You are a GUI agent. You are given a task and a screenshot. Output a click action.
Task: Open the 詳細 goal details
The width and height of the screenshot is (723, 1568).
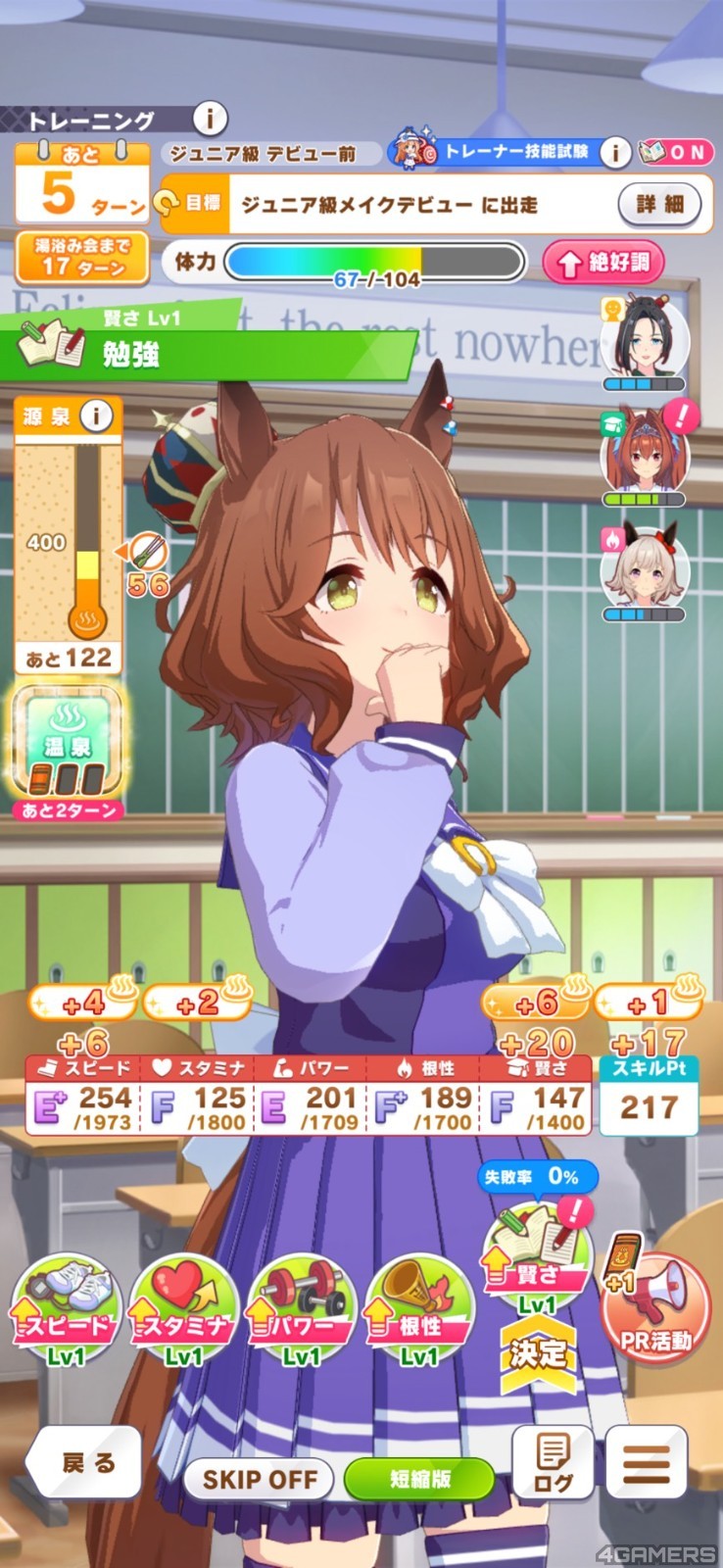click(660, 205)
